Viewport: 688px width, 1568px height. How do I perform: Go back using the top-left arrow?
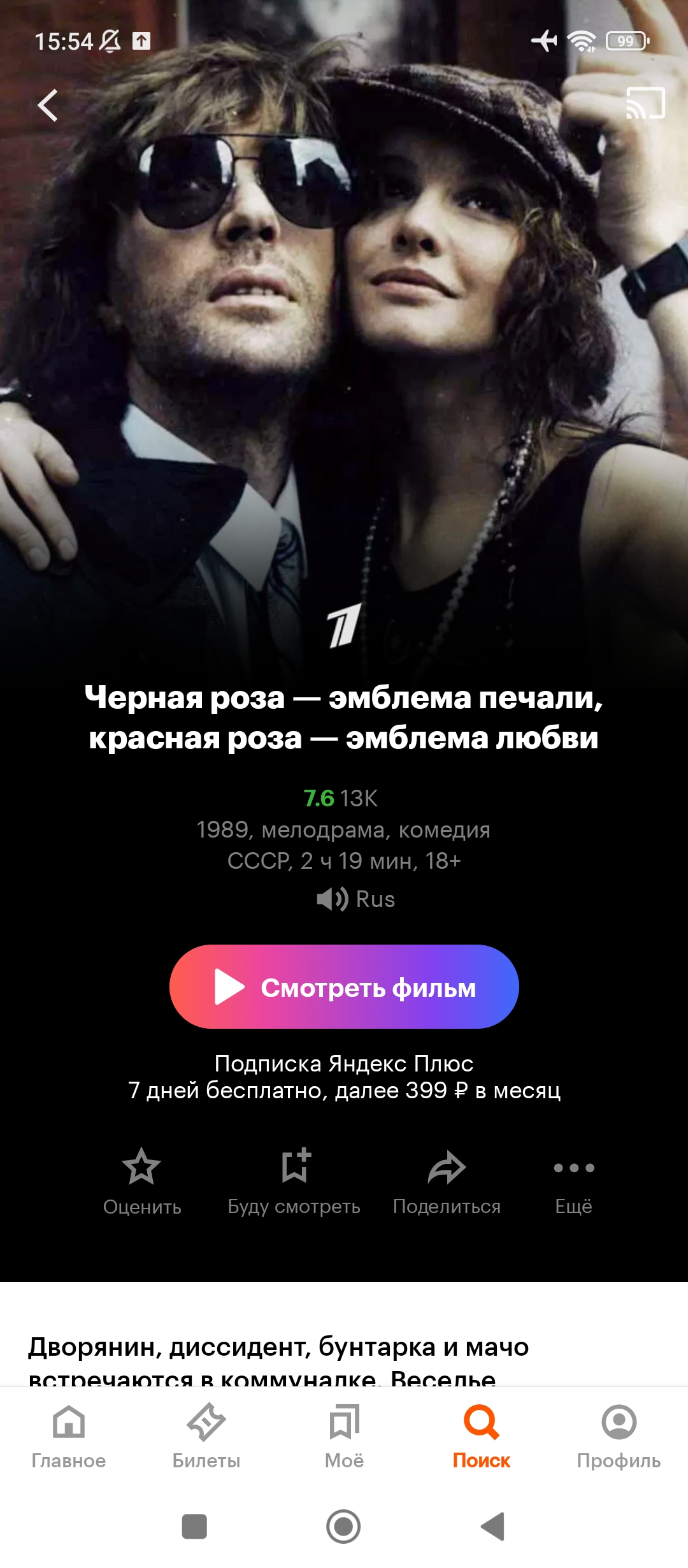(48, 105)
